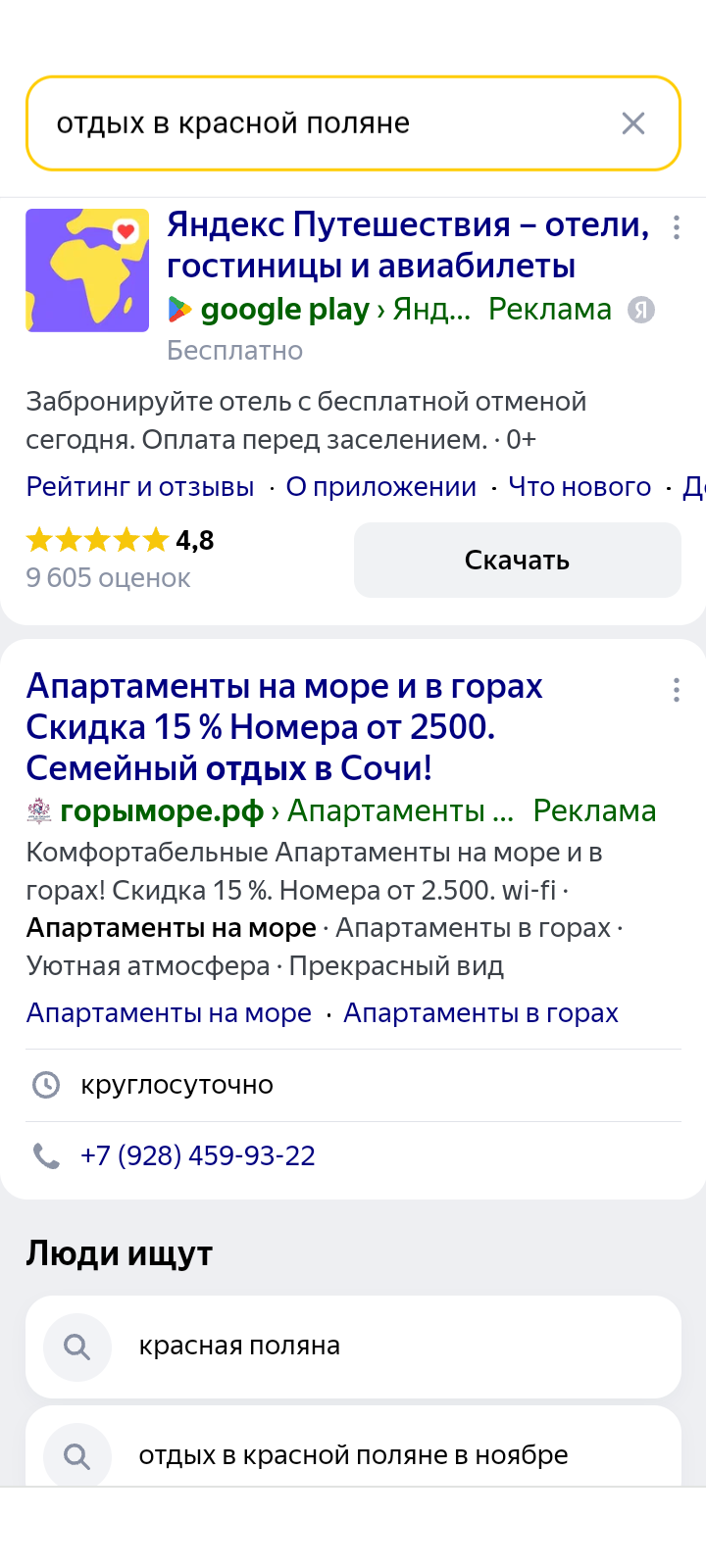Visit the горыморе.рф site link
This screenshot has width=706, height=1568.
tap(162, 811)
